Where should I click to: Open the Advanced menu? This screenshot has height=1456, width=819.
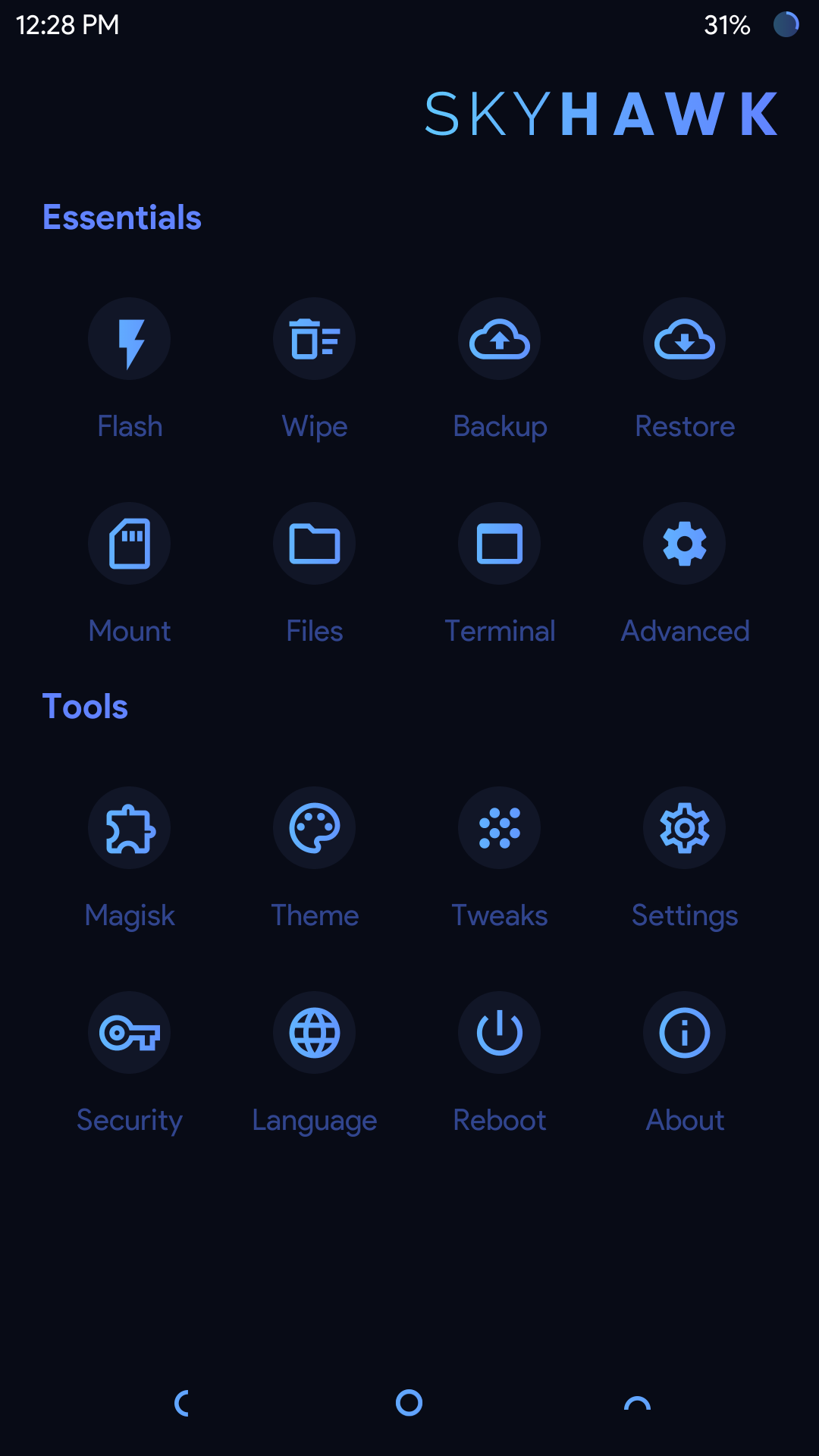pyautogui.click(x=685, y=544)
